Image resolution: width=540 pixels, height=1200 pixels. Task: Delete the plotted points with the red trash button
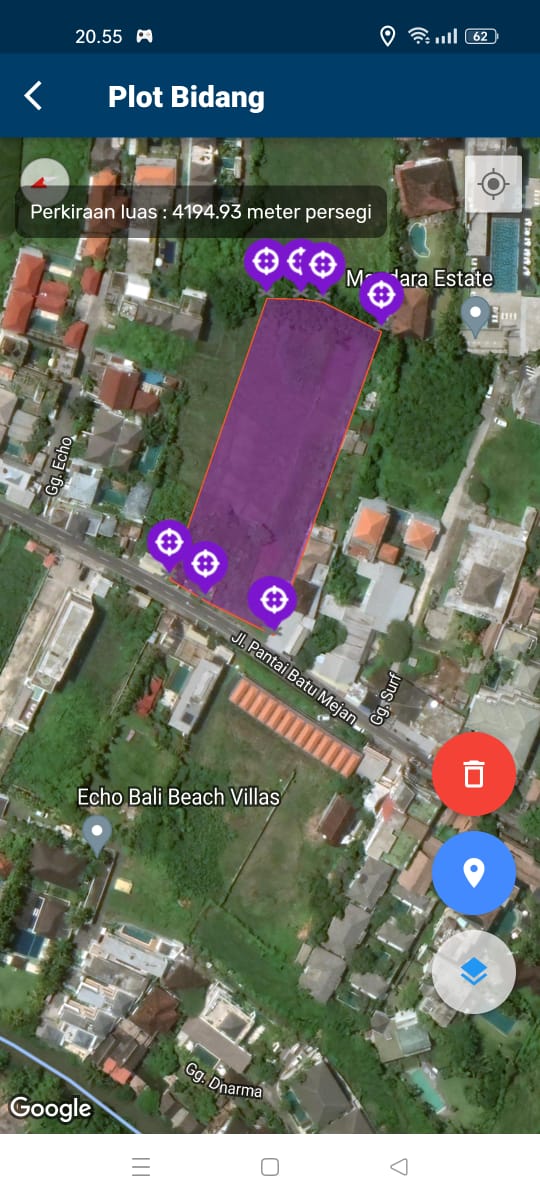(x=474, y=773)
